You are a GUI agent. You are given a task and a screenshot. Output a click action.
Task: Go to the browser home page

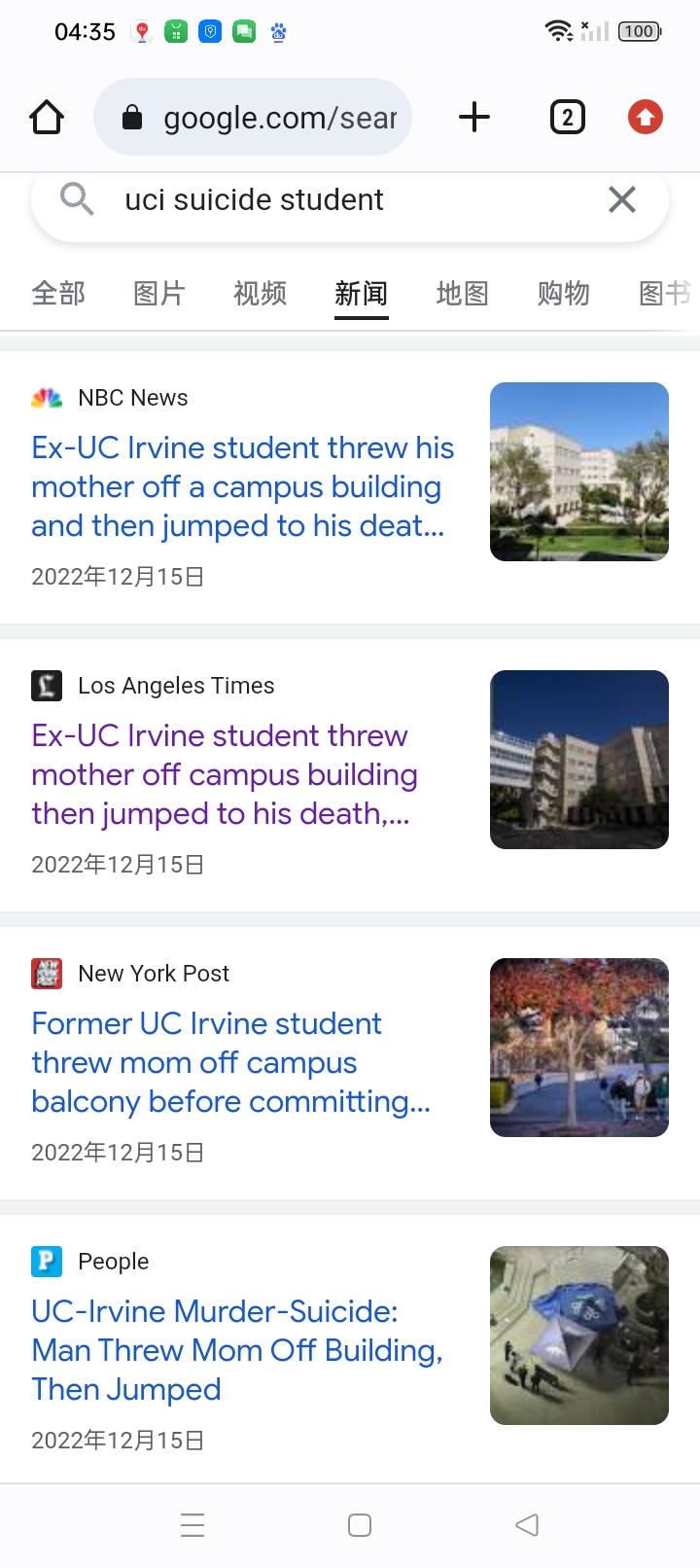47,118
